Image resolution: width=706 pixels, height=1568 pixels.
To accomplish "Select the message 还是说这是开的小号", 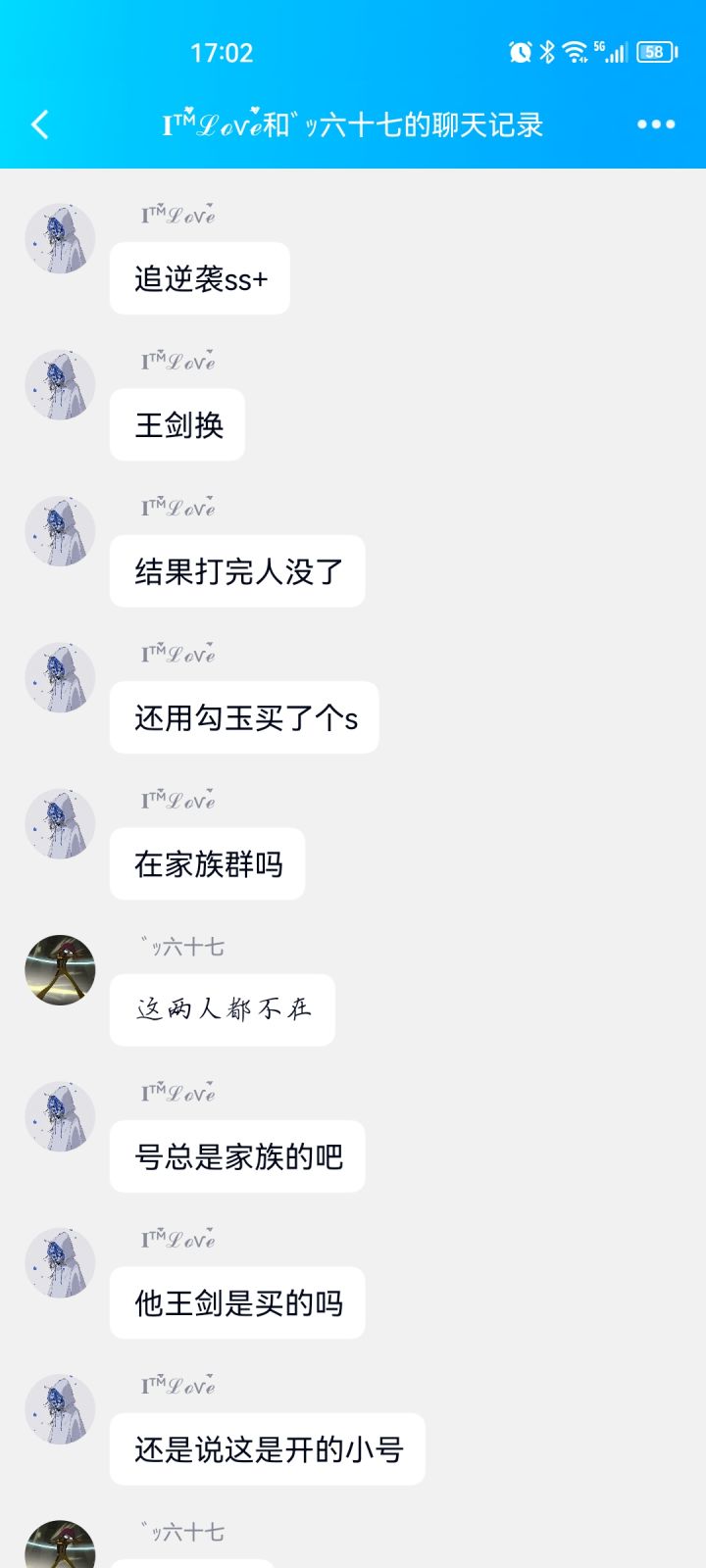I will click(267, 1449).
